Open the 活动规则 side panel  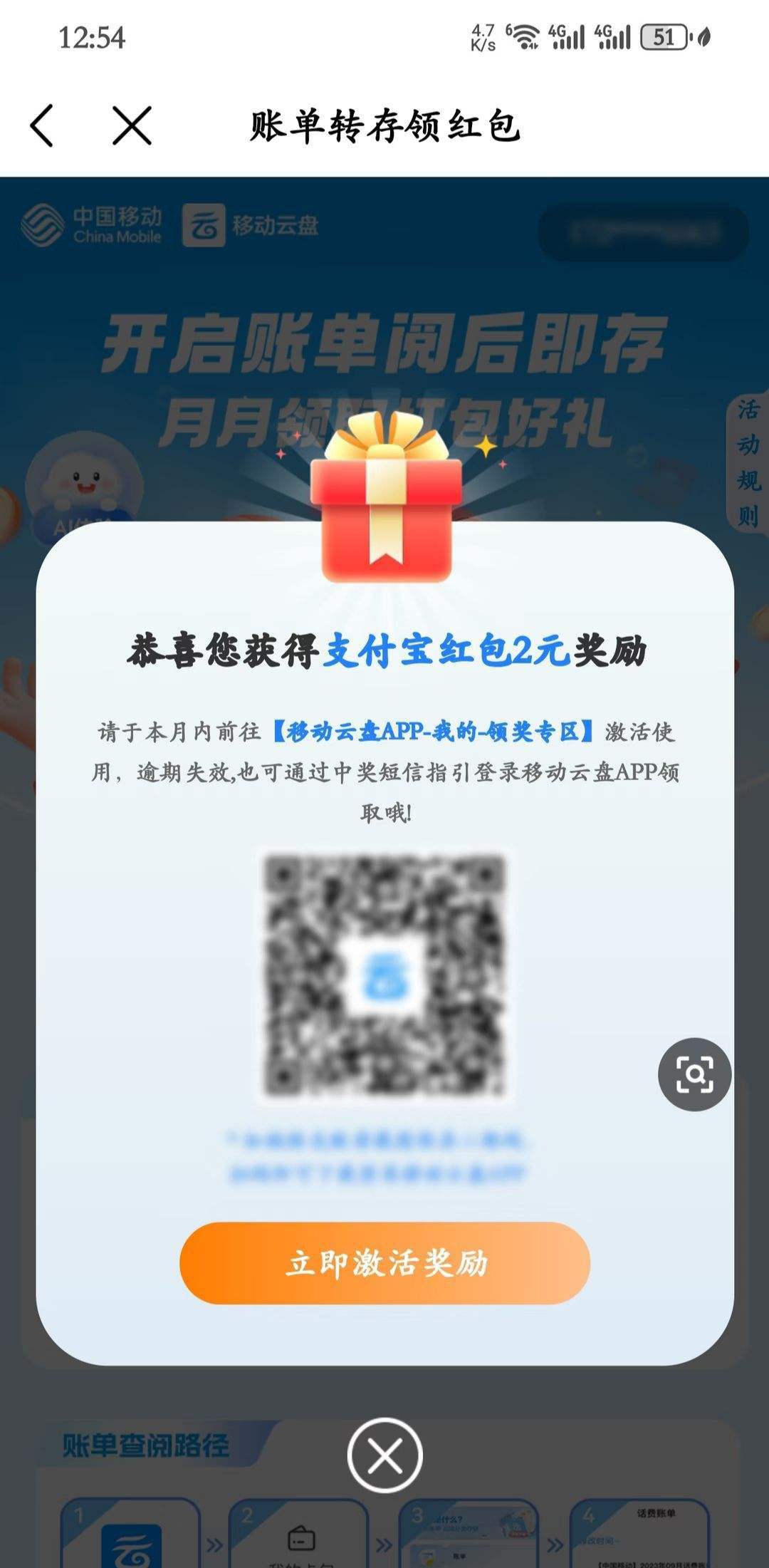[747, 463]
